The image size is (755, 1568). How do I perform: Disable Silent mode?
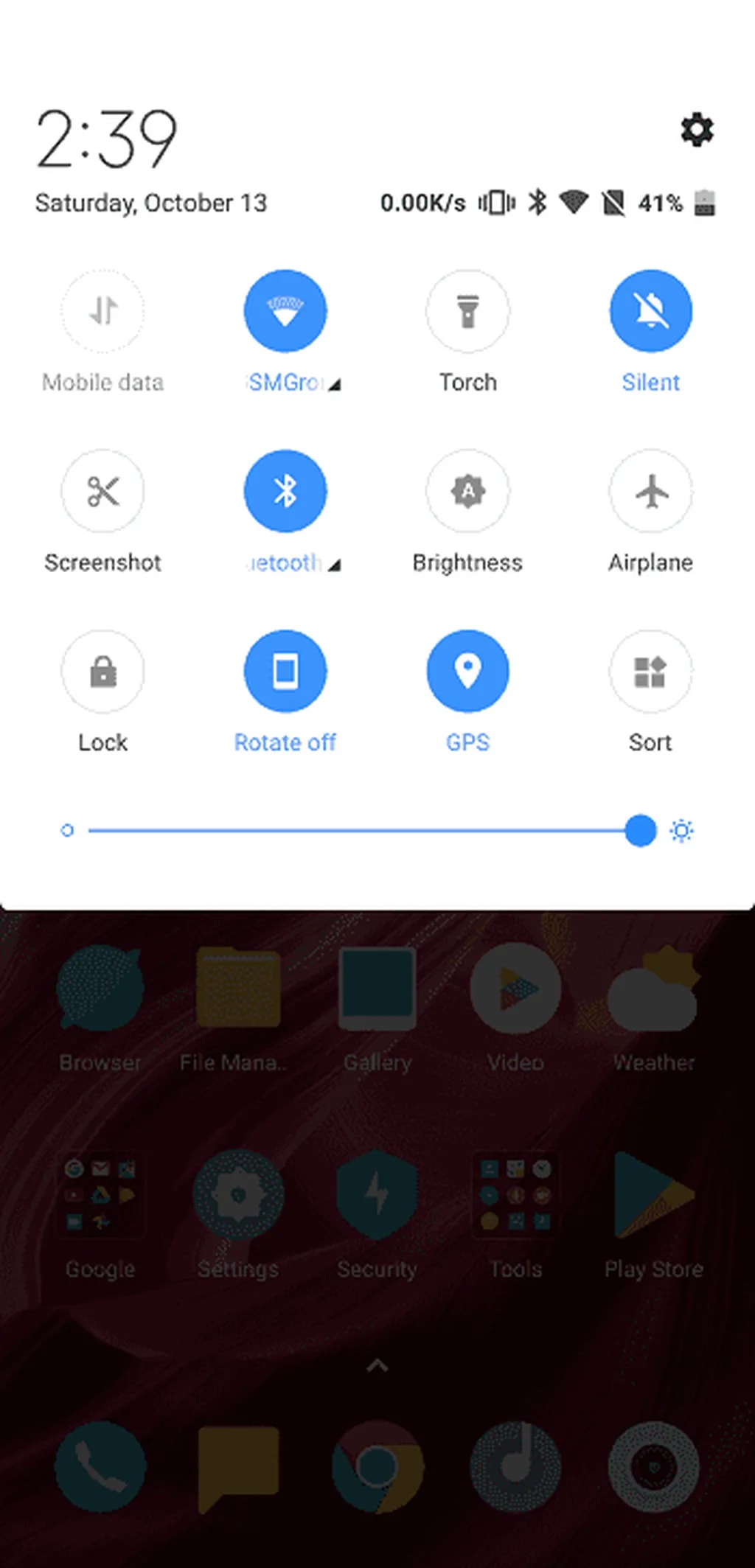pyautogui.click(x=650, y=311)
